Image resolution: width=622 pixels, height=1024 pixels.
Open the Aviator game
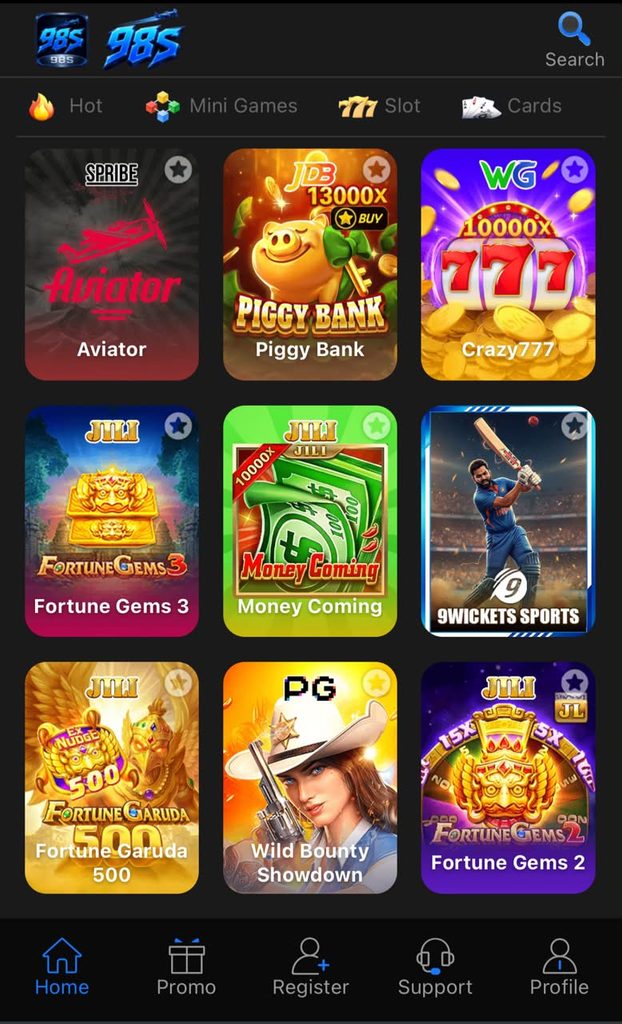pos(112,264)
